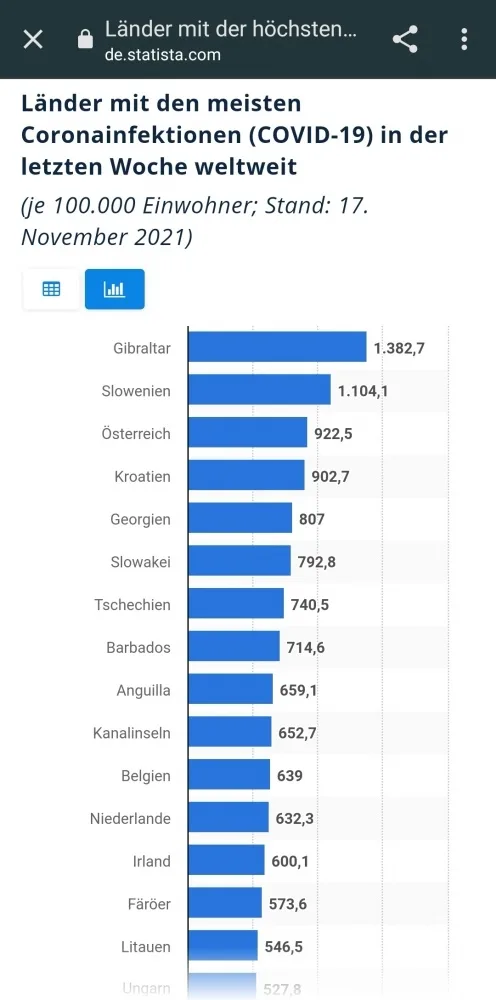Open the three-dot overflow menu
496x1000 pixels.
[x=464, y=40]
